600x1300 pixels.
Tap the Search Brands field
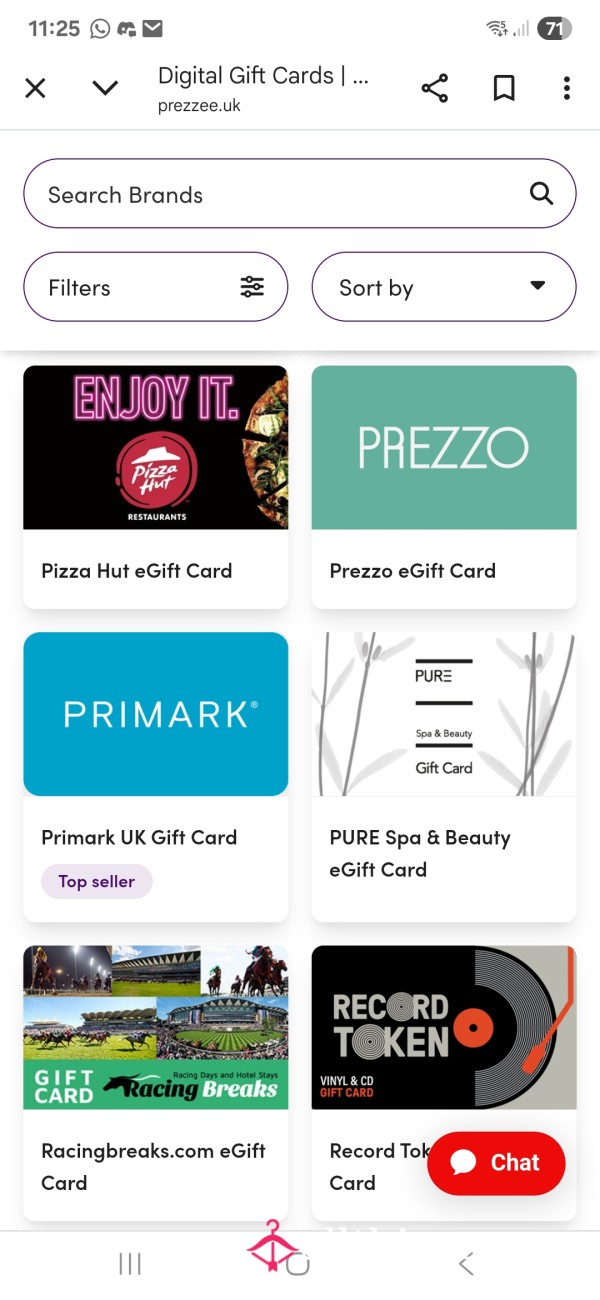click(x=300, y=194)
